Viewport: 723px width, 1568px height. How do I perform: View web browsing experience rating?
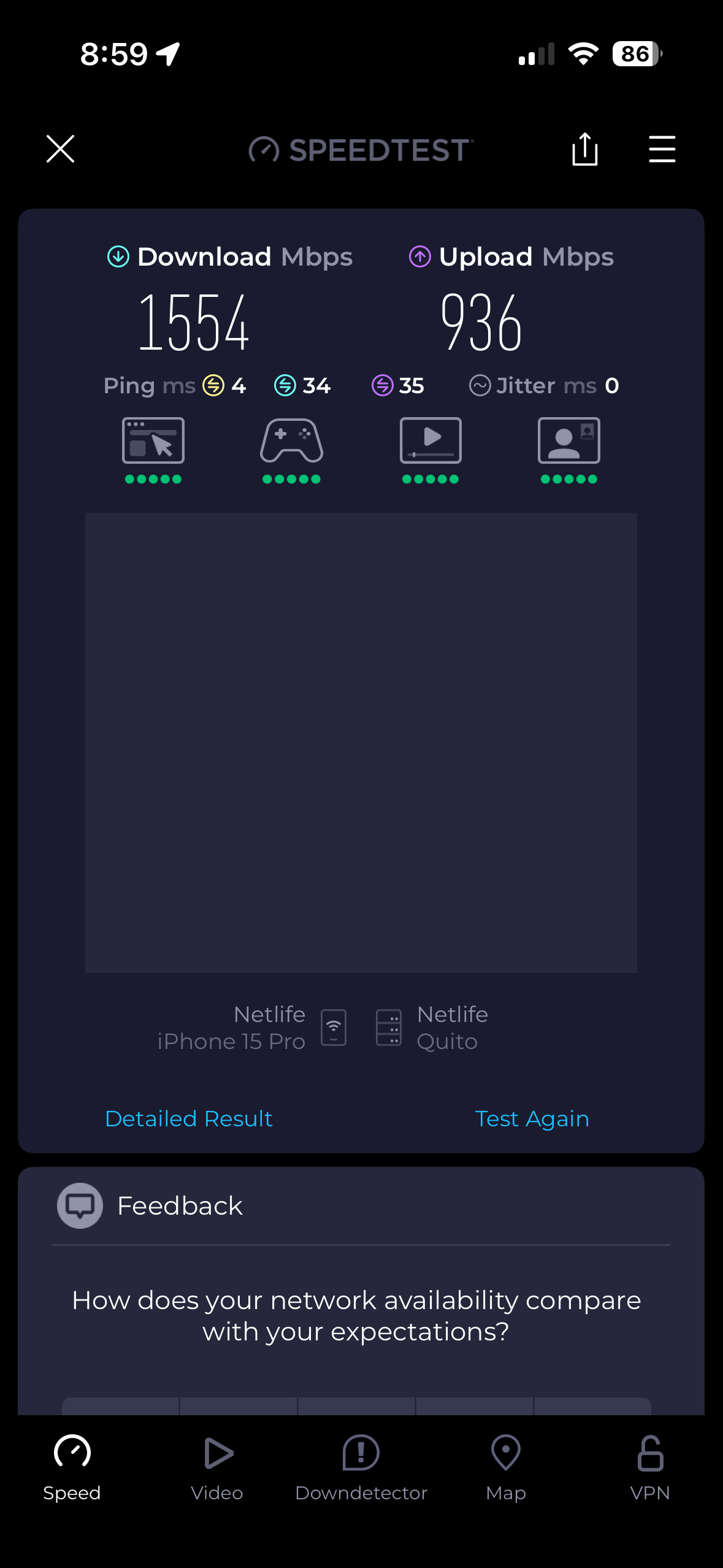153,448
